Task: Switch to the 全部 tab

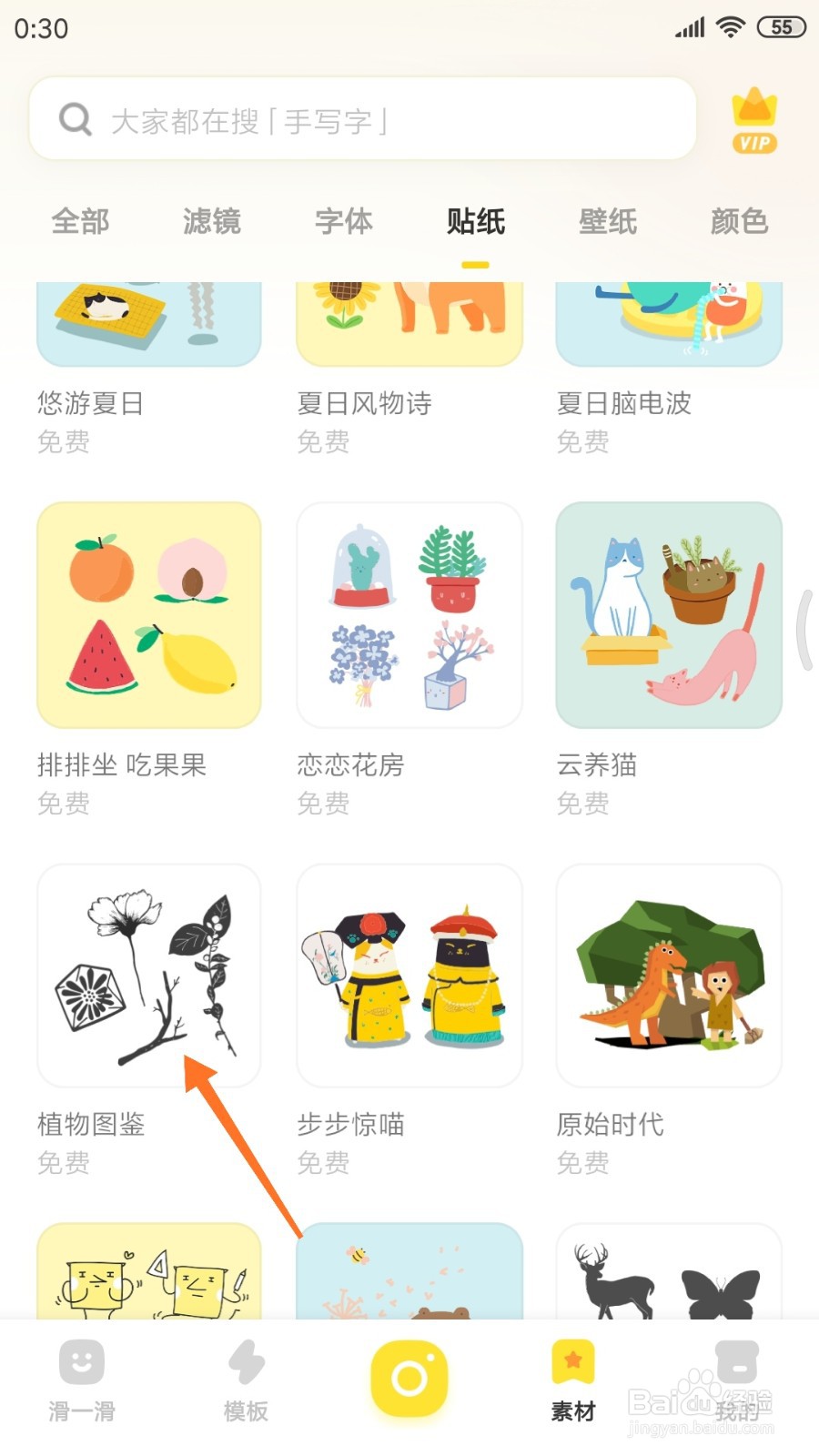Action: coord(80,221)
